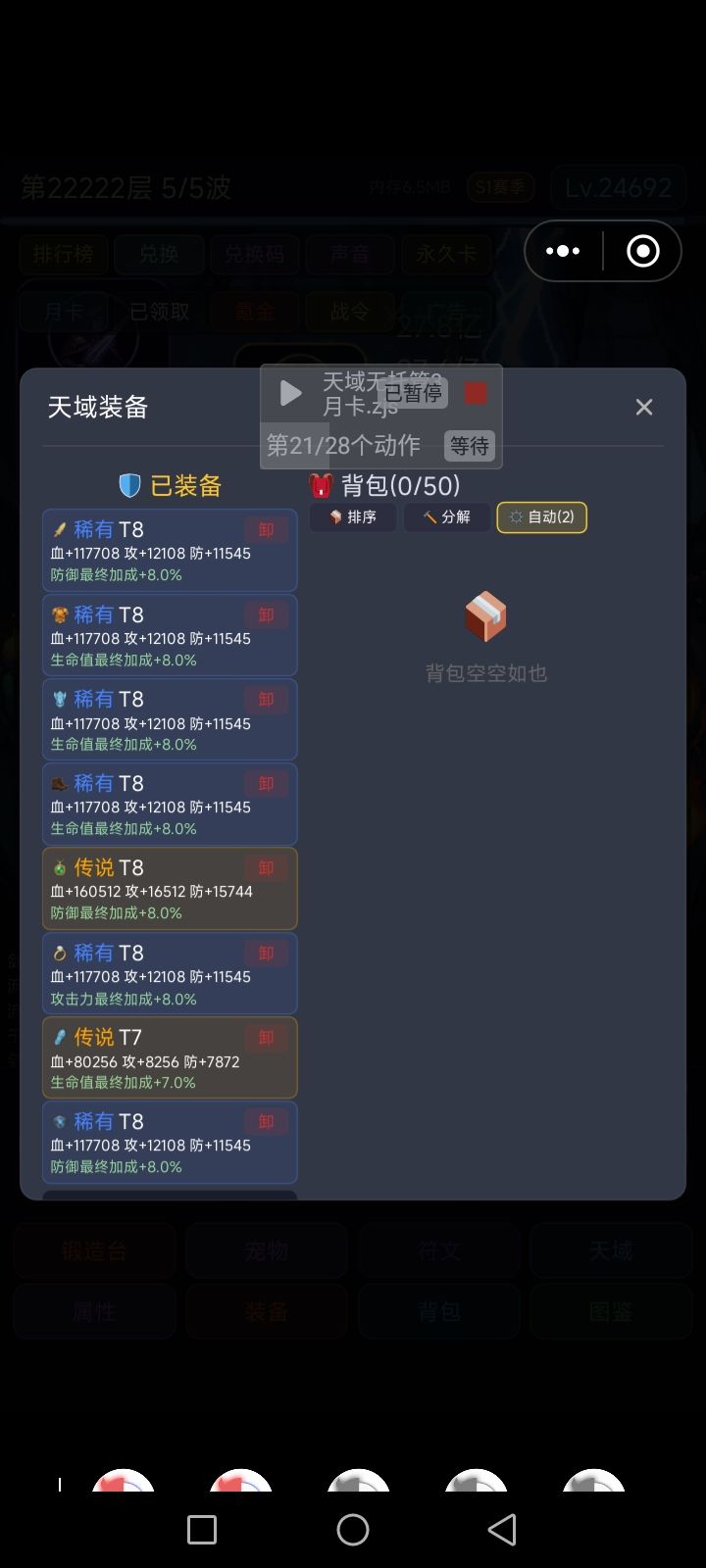Viewport: 706px width, 1568px height.
Task: Select the 排序 sort icon above the backpack
Action: pos(336,517)
